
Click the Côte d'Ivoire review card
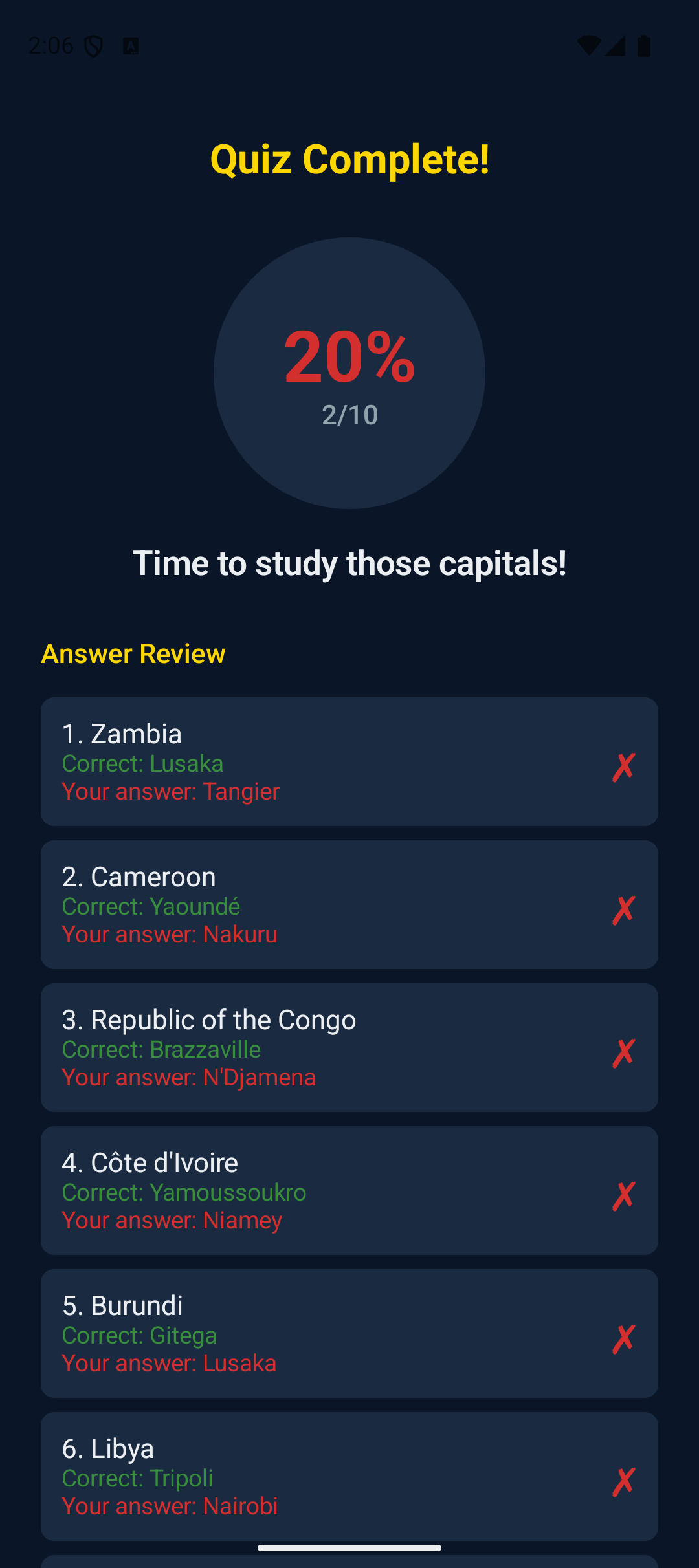tap(349, 1190)
